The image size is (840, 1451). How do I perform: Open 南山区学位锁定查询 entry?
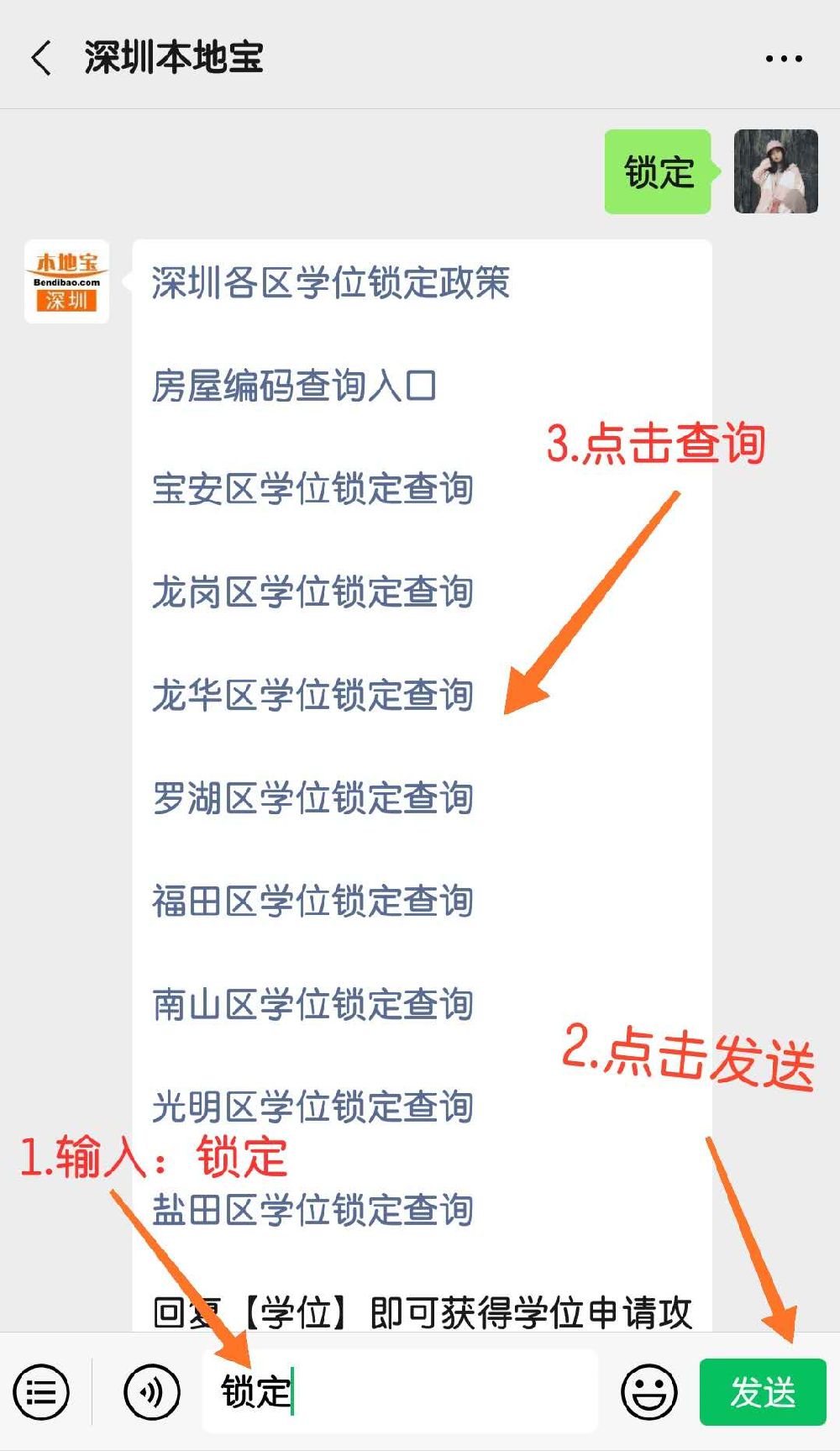pyautogui.click(x=312, y=1005)
